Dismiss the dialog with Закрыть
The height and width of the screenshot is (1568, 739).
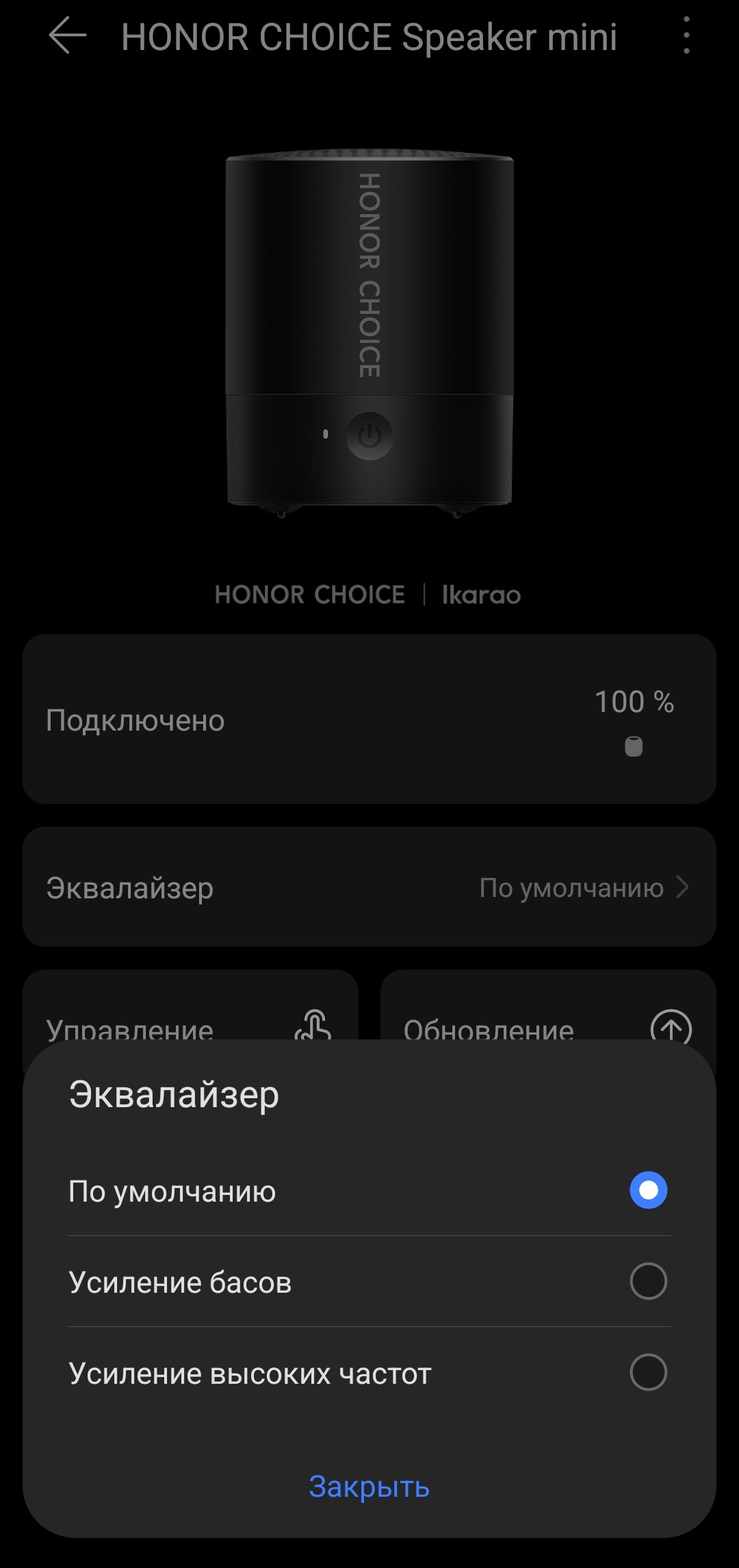click(369, 1487)
